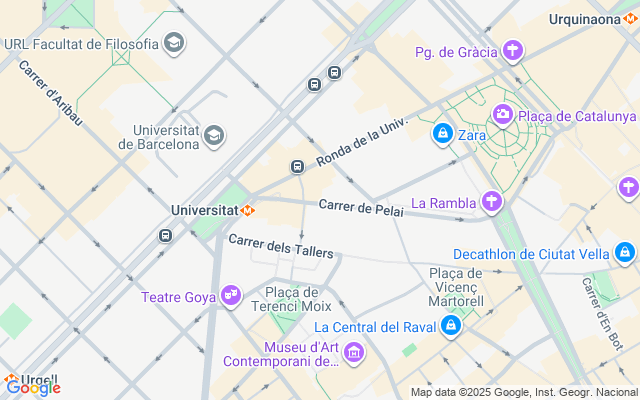640x400 pixels.
Task: Open the Plaça de Catalunya marker
Action: point(502,115)
